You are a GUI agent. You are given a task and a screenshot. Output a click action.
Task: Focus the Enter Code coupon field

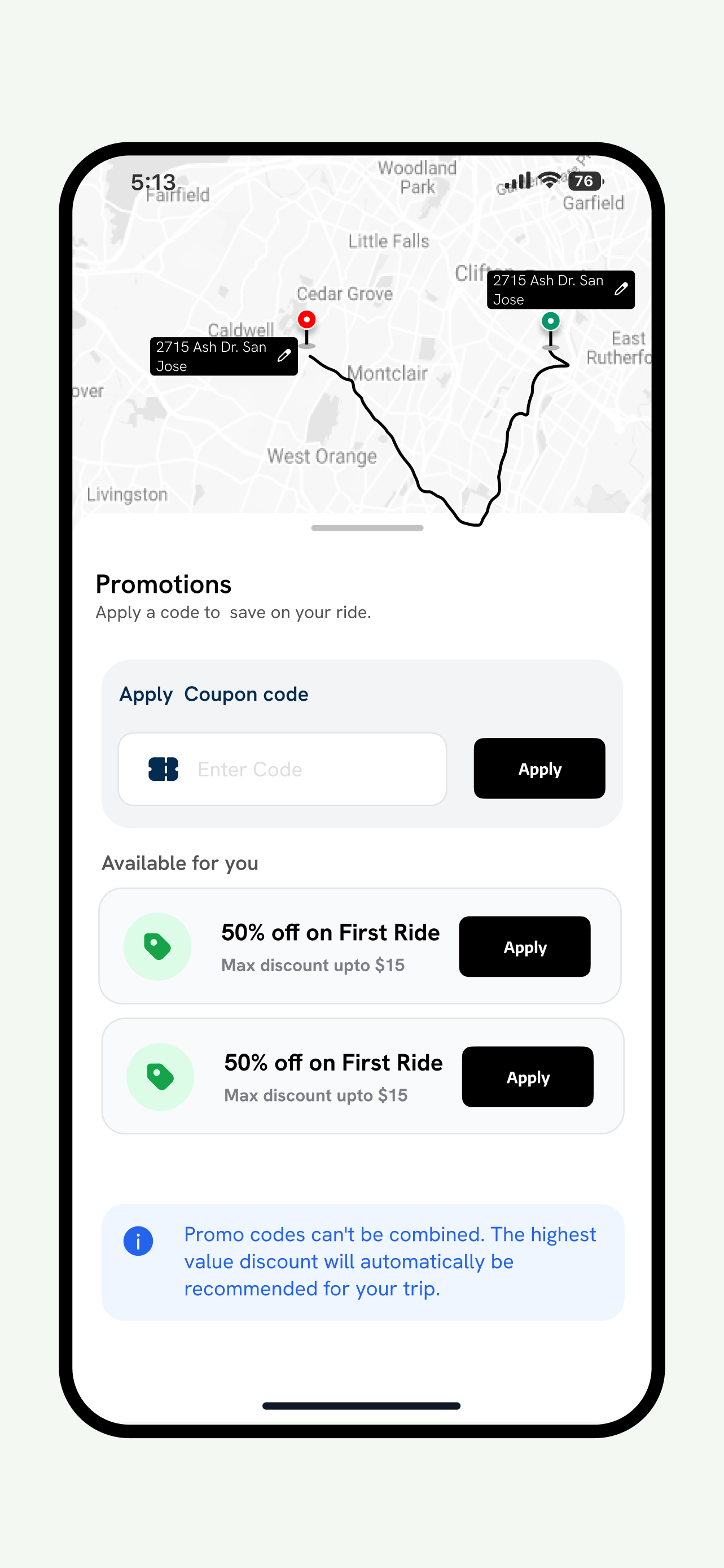[304, 769]
